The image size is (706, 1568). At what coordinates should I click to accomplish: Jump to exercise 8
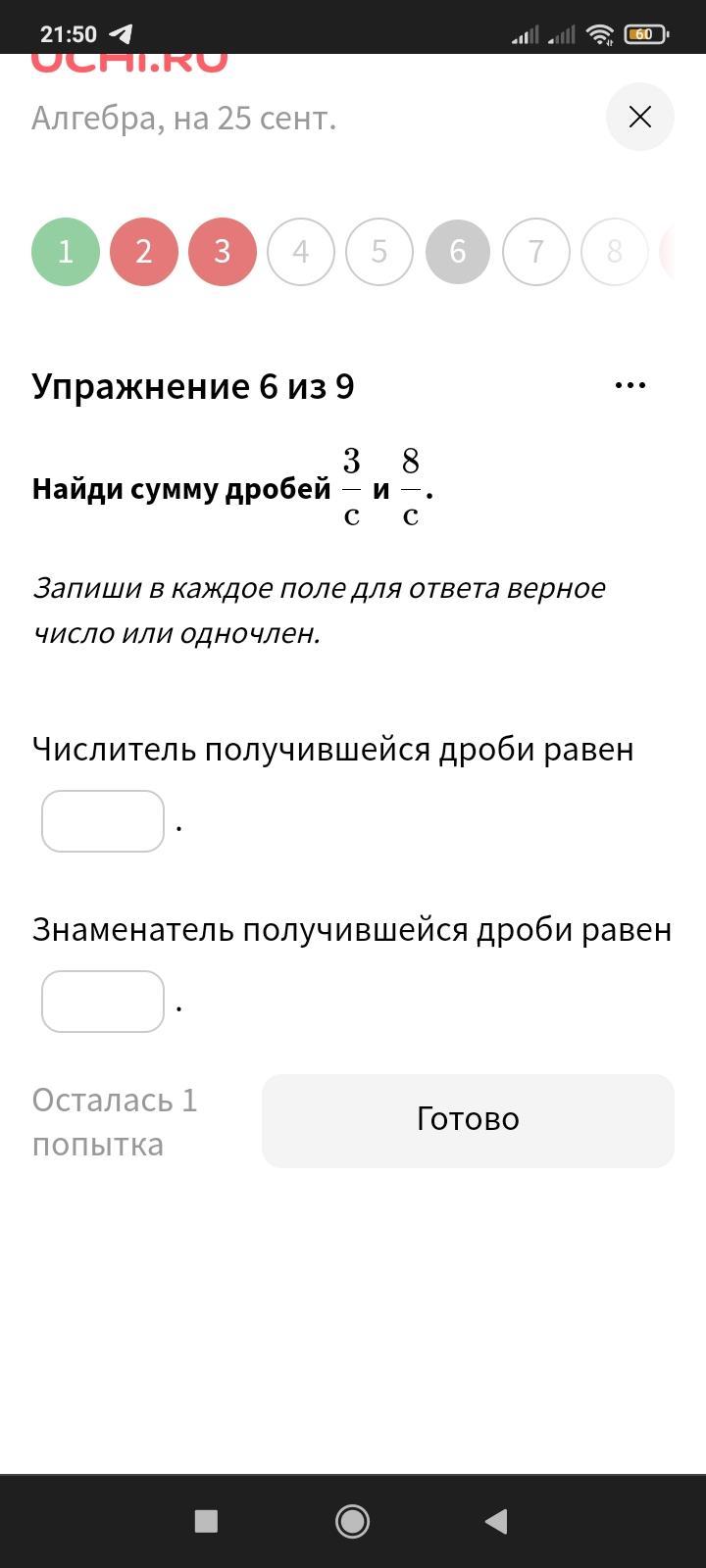coord(615,252)
